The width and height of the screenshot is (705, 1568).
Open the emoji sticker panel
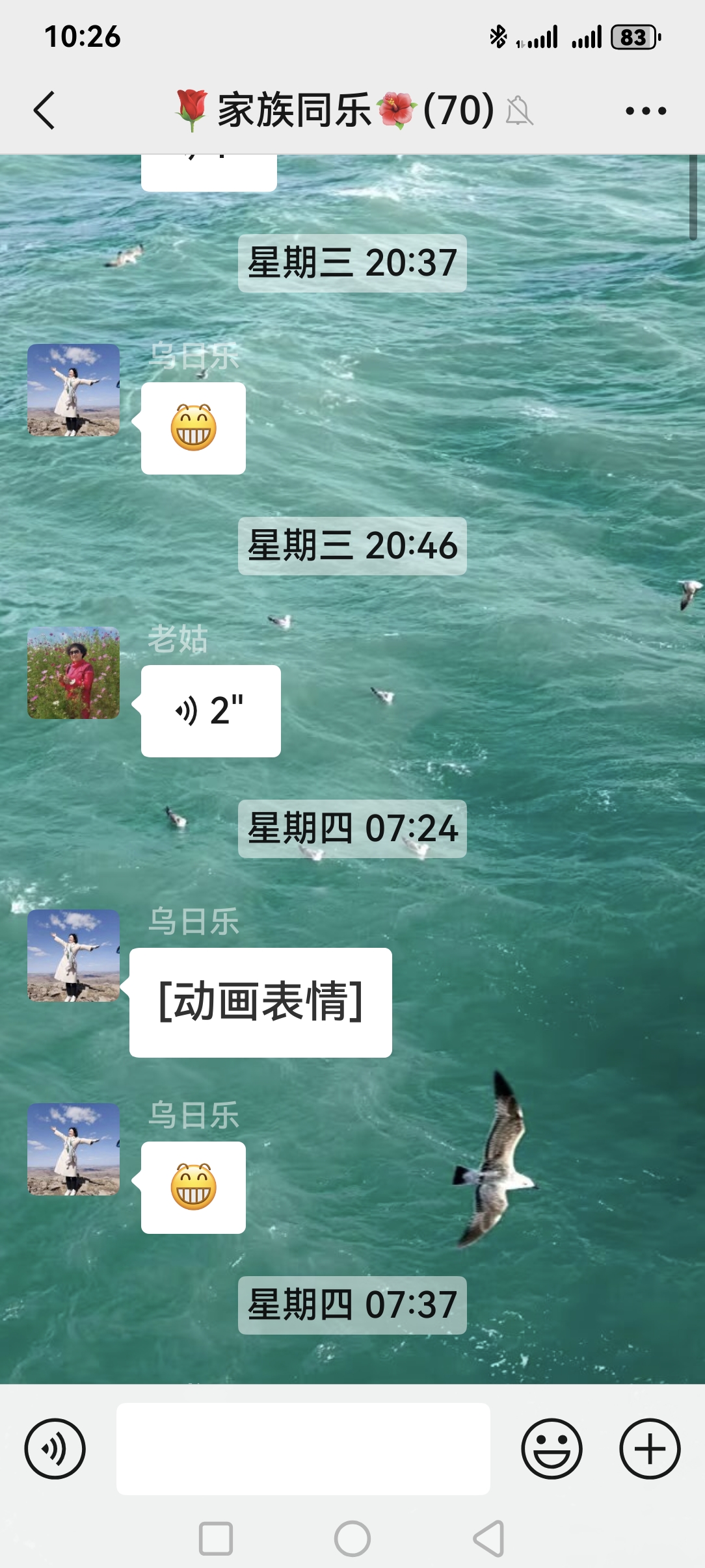(551, 1448)
